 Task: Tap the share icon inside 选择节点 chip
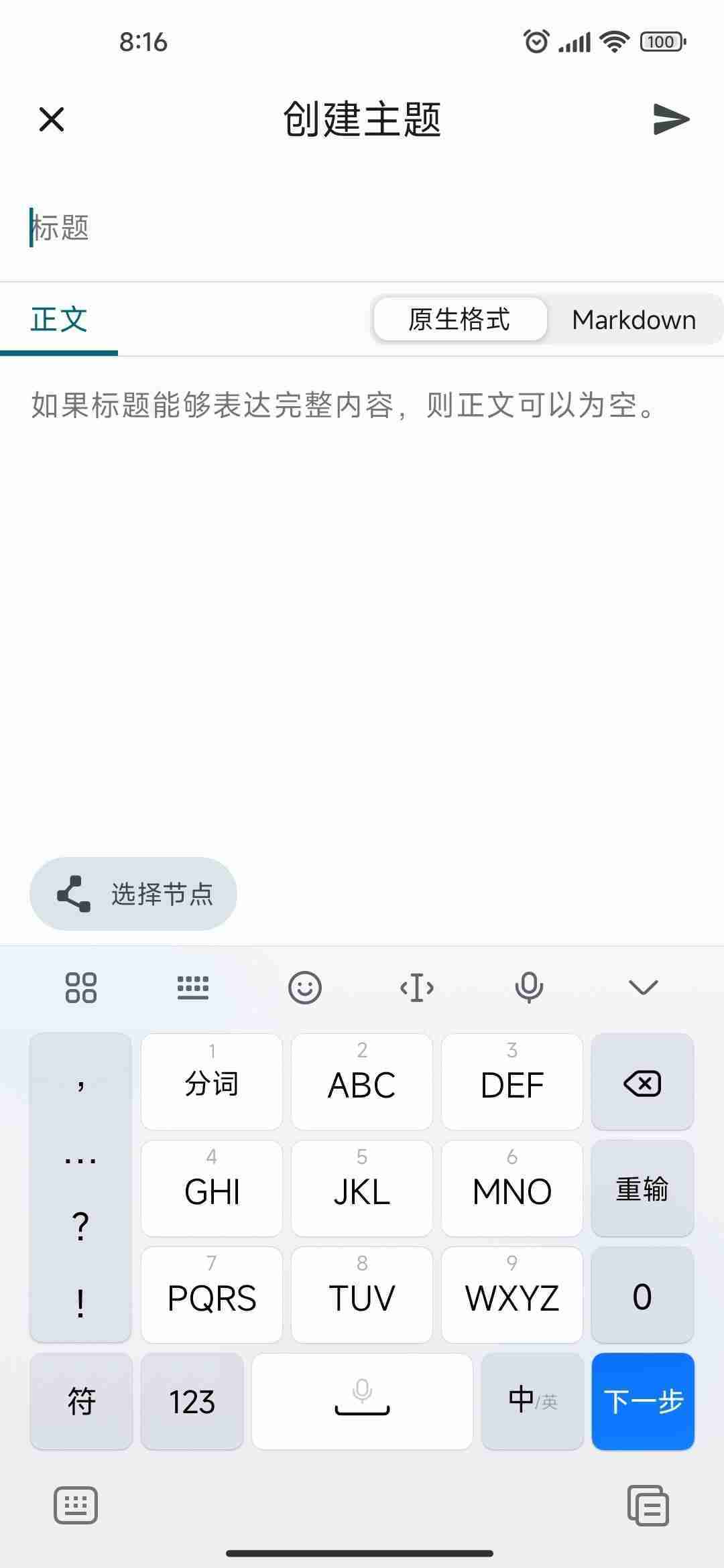click(x=74, y=894)
